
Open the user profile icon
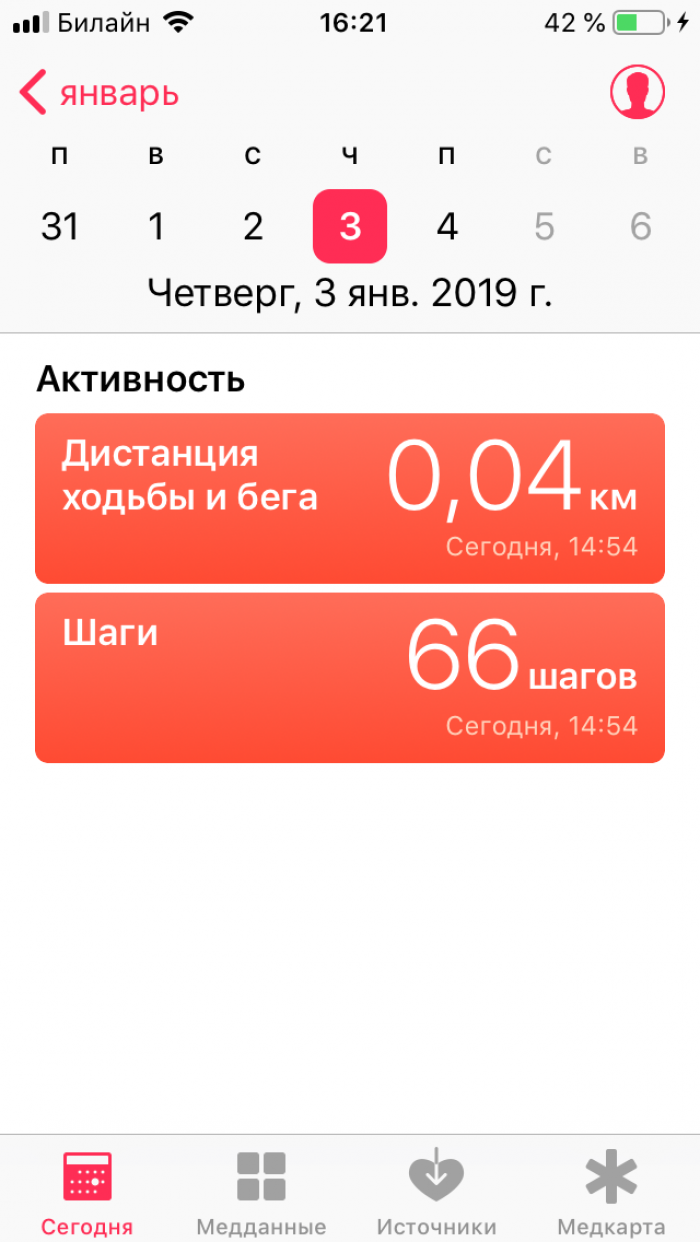click(x=637, y=92)
